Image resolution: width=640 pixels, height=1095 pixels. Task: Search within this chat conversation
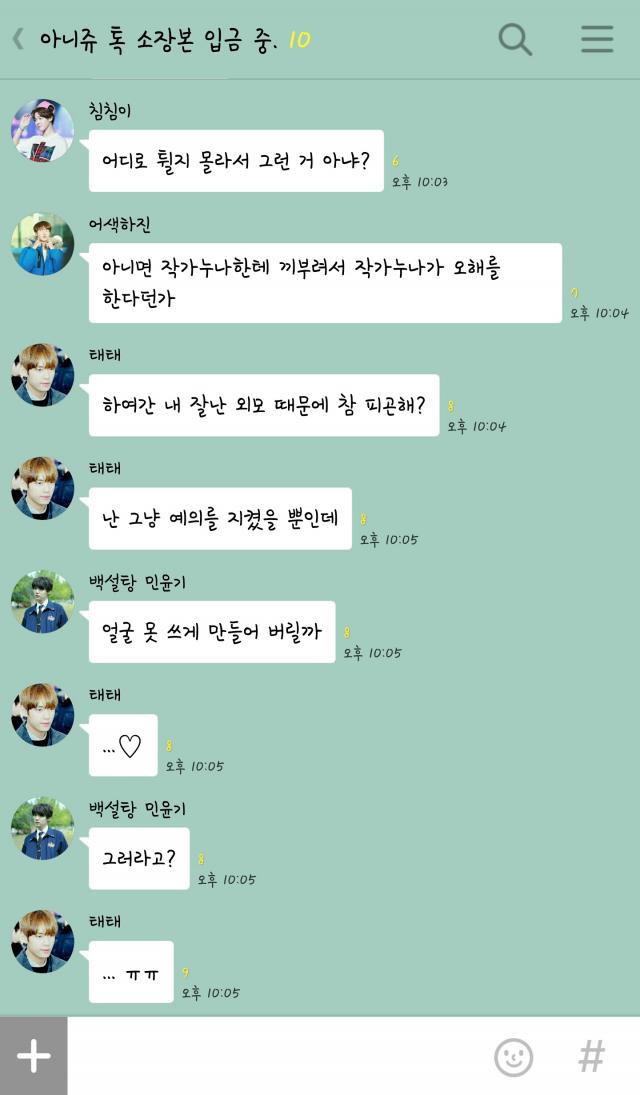pos(515,39)
